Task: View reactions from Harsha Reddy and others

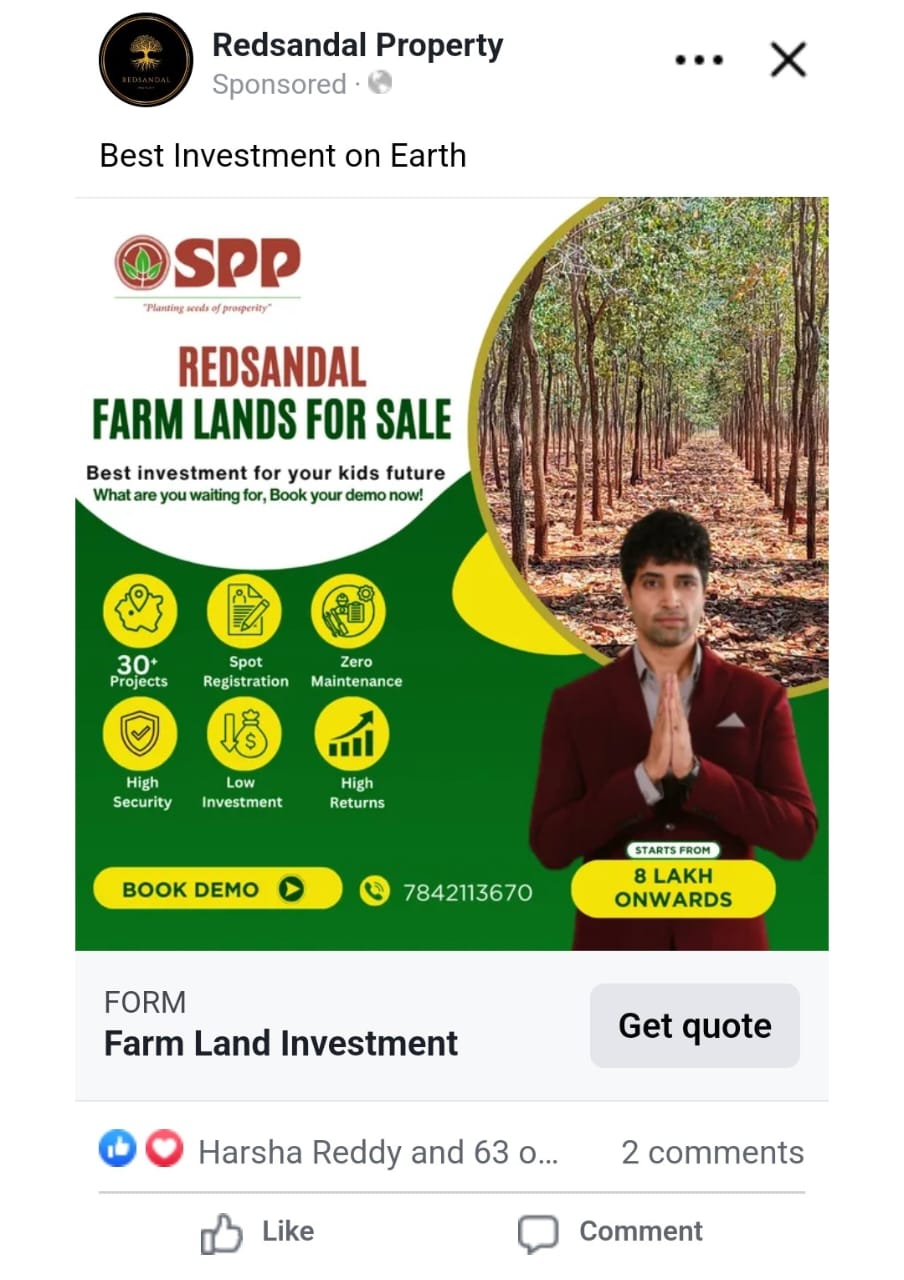Action: click(330, 1152)
